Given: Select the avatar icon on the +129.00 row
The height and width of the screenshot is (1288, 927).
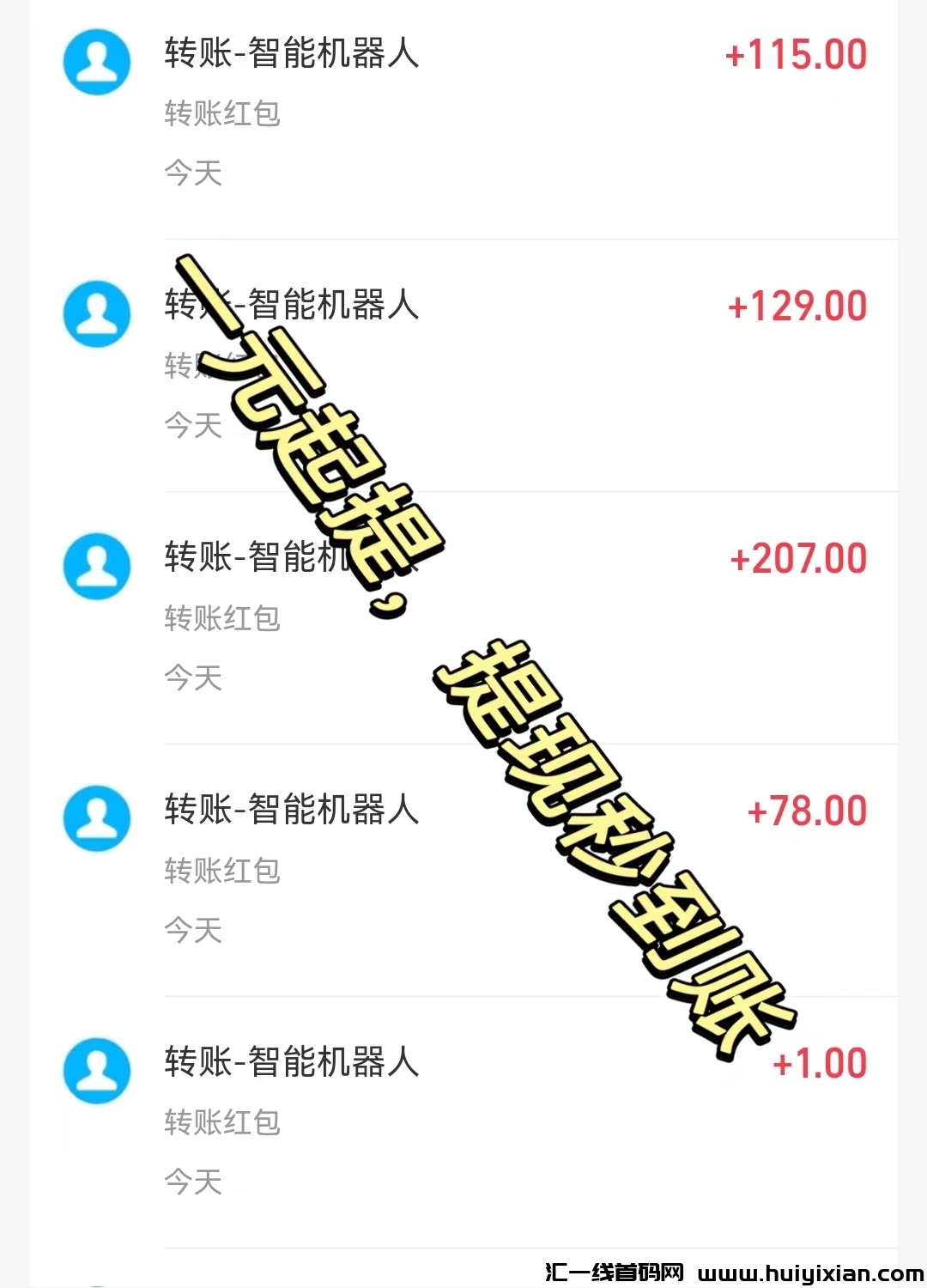Looking at the screenshot, I should (x=96, y=313).
